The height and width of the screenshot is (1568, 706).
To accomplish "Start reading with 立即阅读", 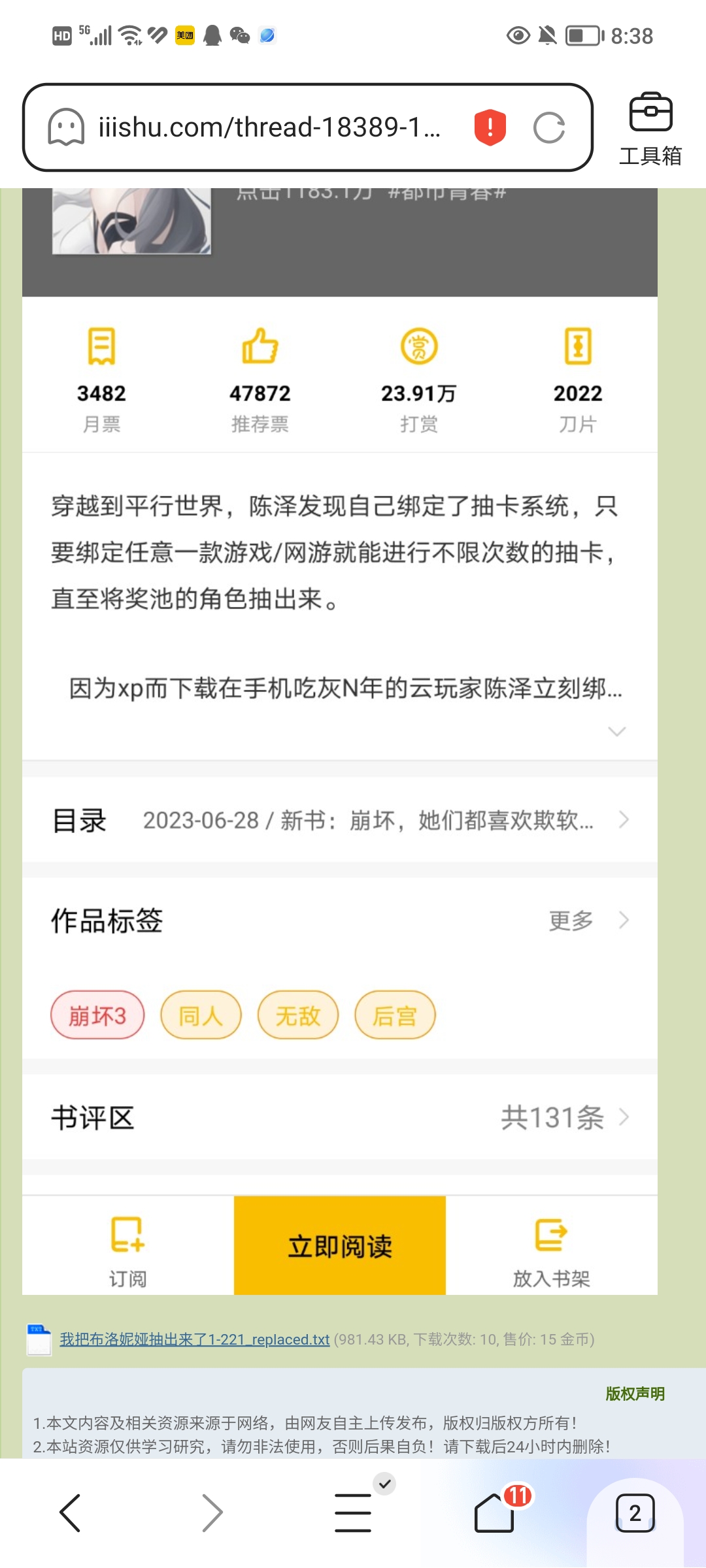I will [340, 1246].
